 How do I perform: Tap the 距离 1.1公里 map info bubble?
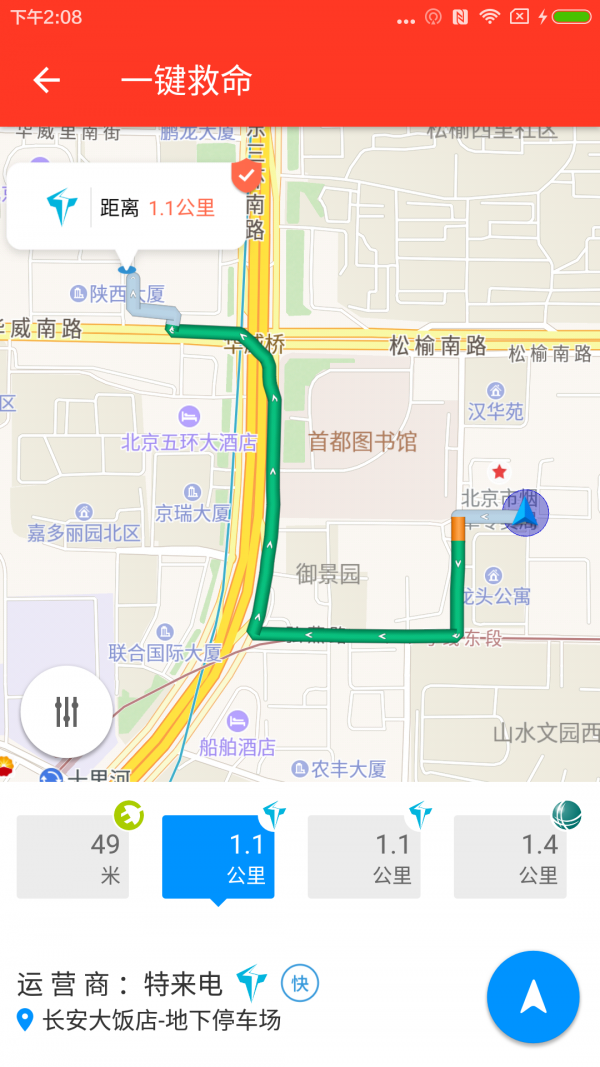[125, 208]
